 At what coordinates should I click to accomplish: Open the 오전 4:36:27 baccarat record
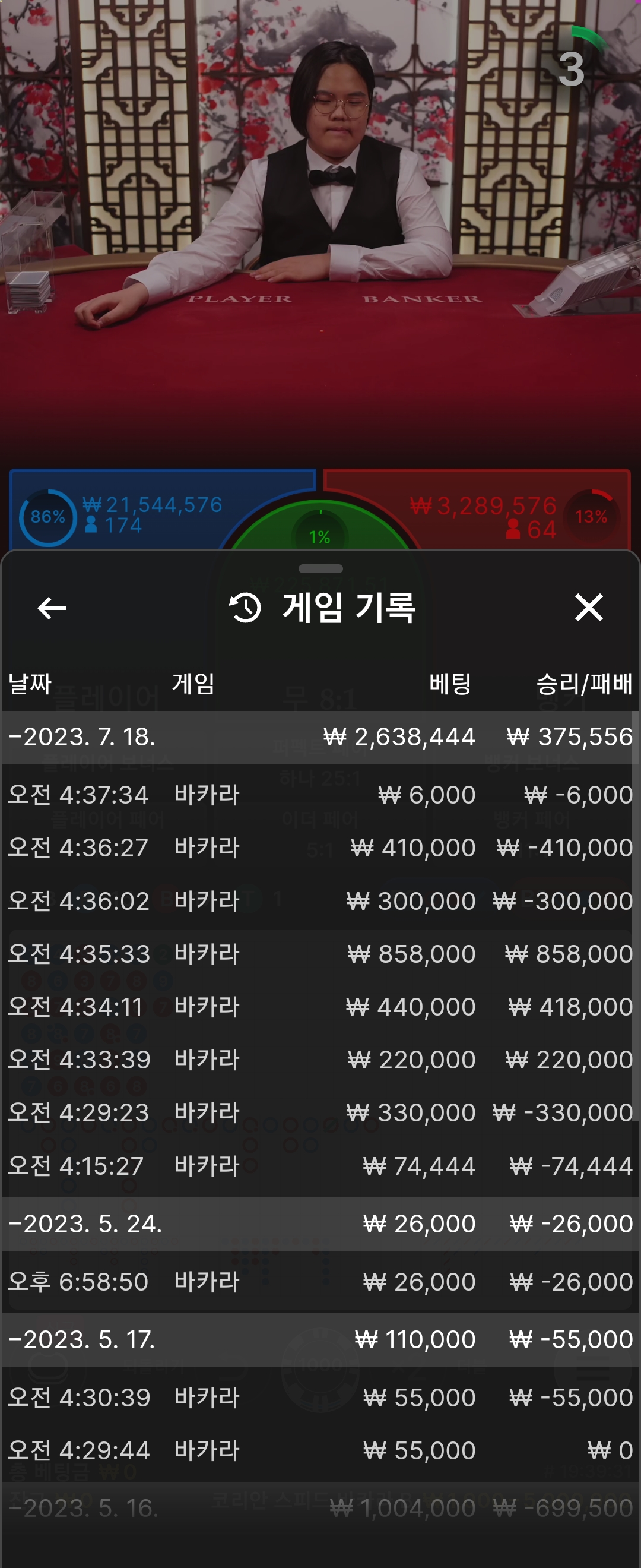tap(320, 848)
